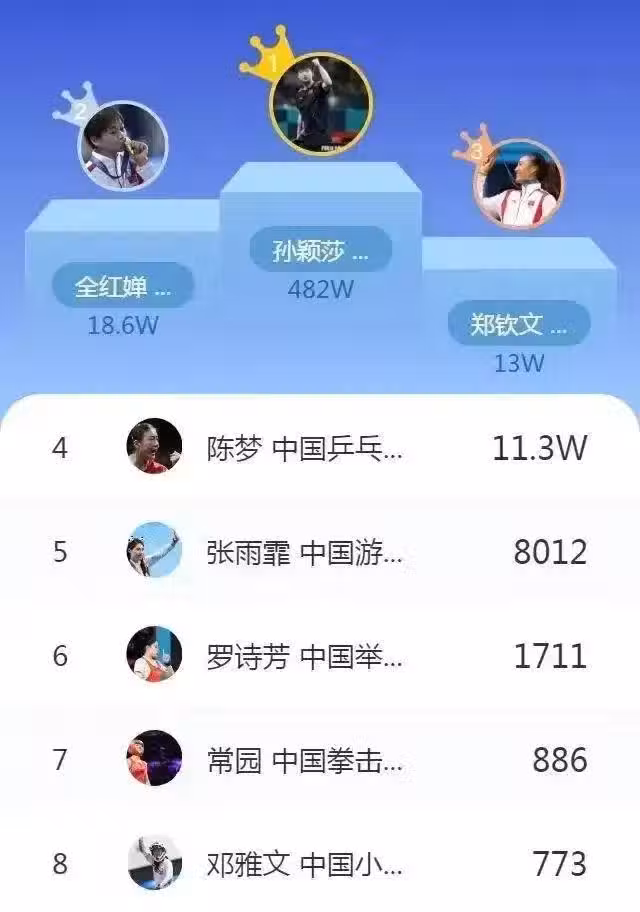The width and height of the screenshot is (640, 912).
Task: Open the fourth-ranked row for 陈梦
Action: [x=320, y=447]
